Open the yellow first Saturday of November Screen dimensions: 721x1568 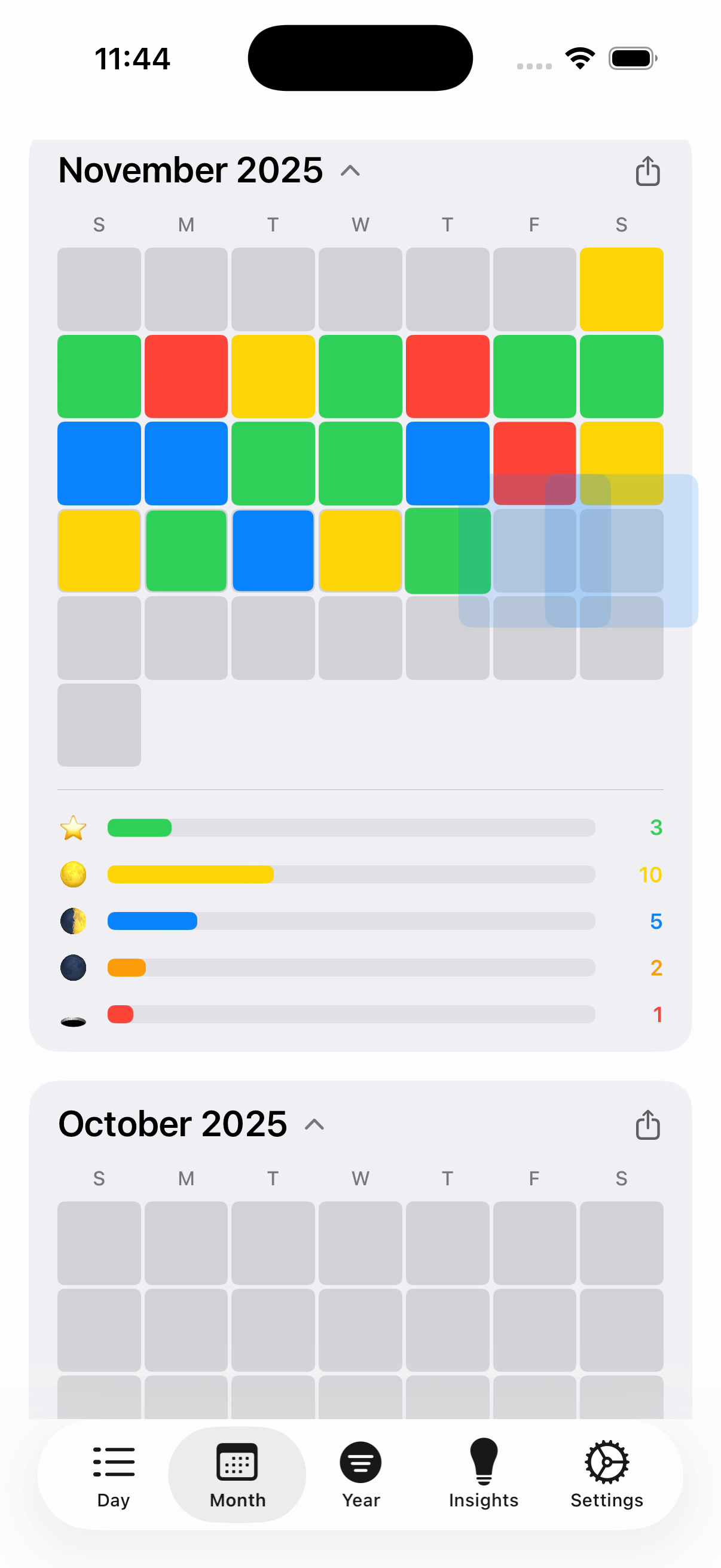(621, 289)
